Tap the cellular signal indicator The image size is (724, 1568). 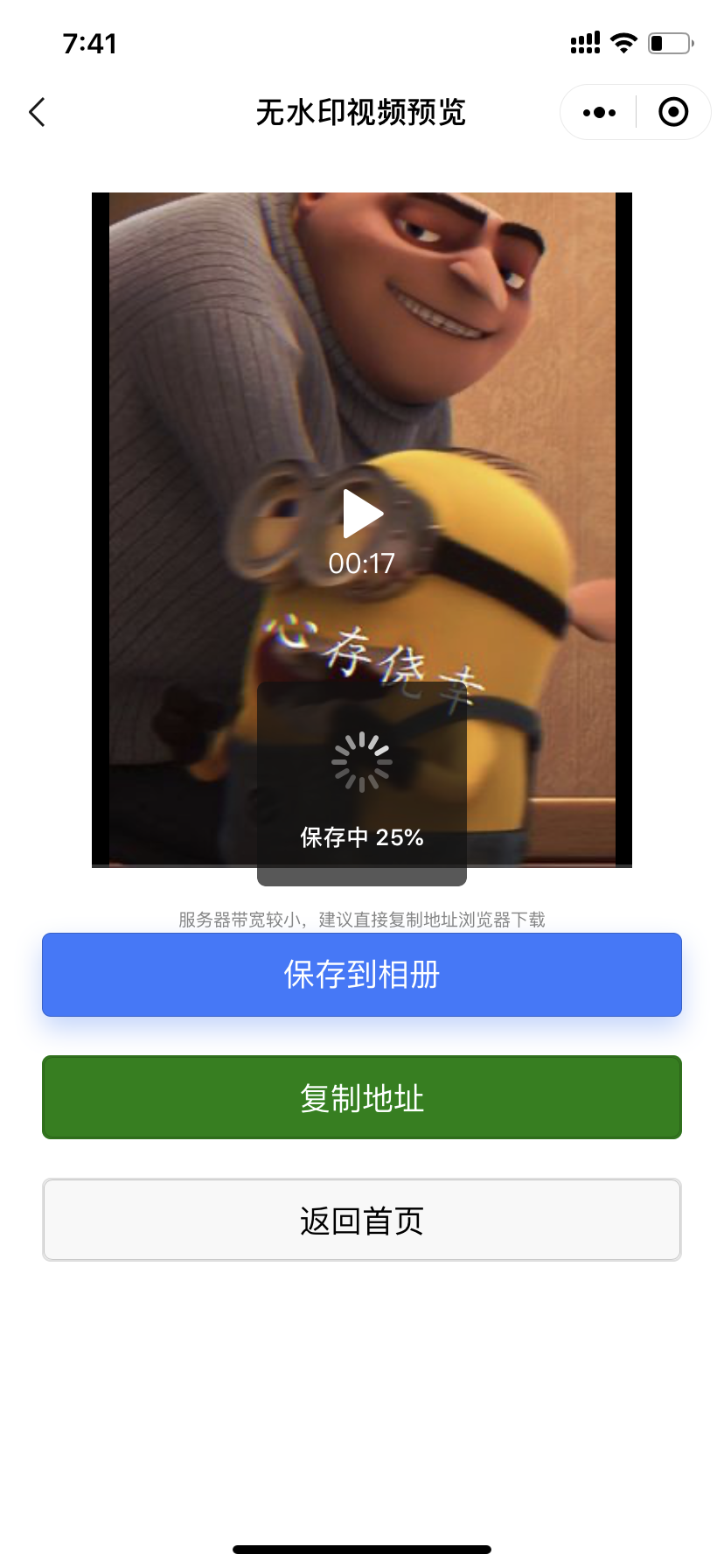click(x=585, y=42)
